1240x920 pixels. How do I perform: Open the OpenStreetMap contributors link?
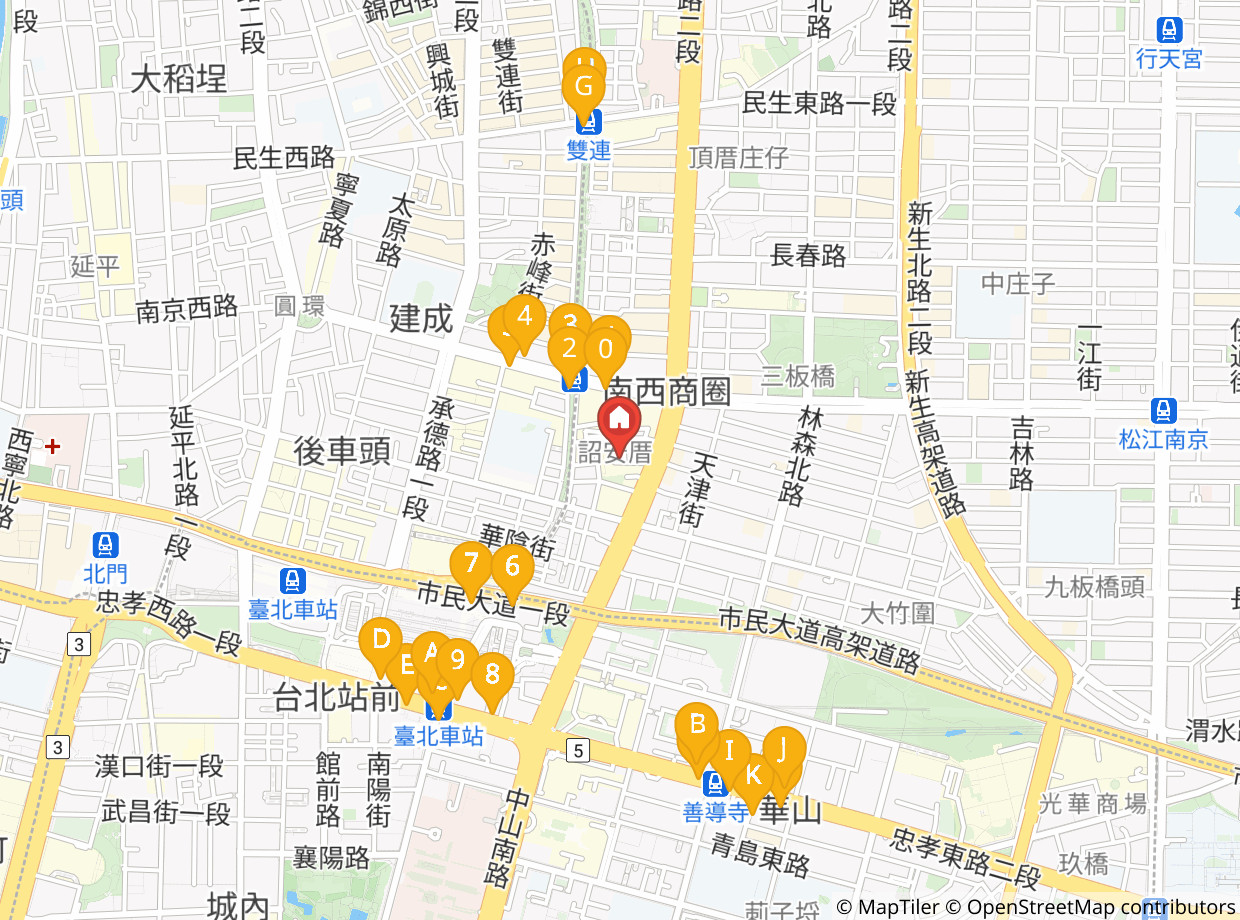click(x=1101, y=907)
